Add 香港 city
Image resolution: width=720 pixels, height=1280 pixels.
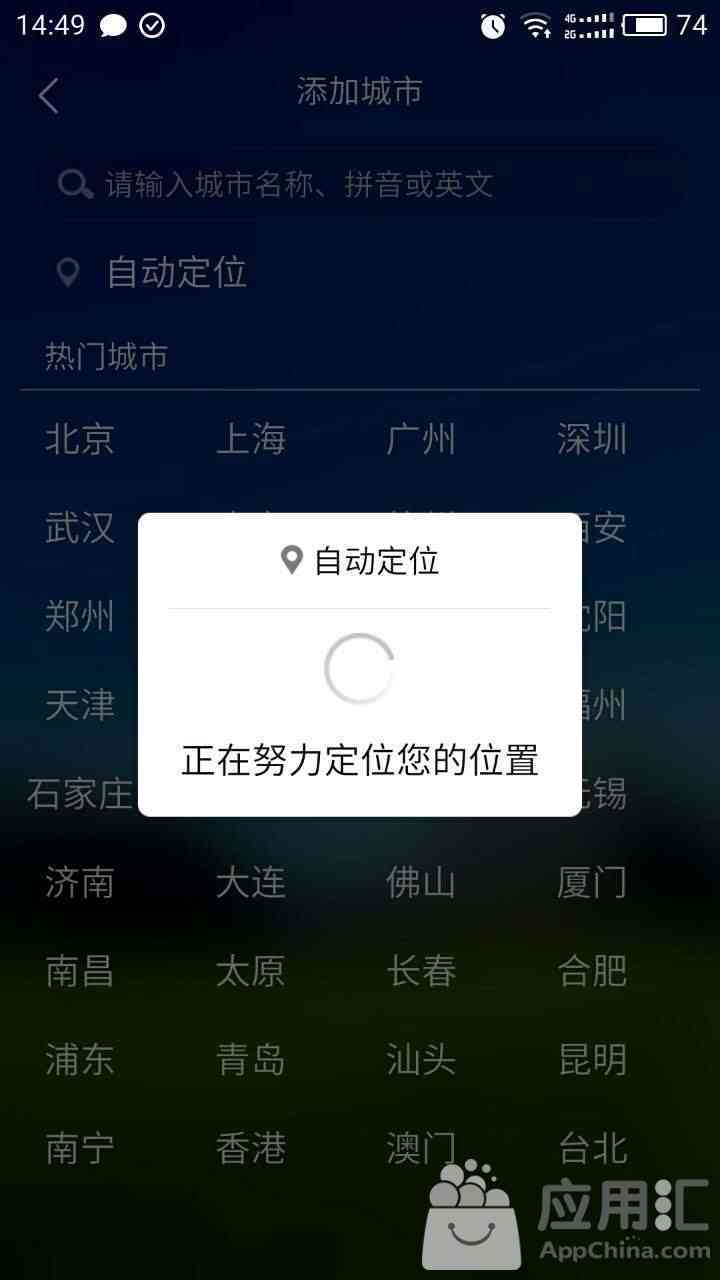point(251,1148)
